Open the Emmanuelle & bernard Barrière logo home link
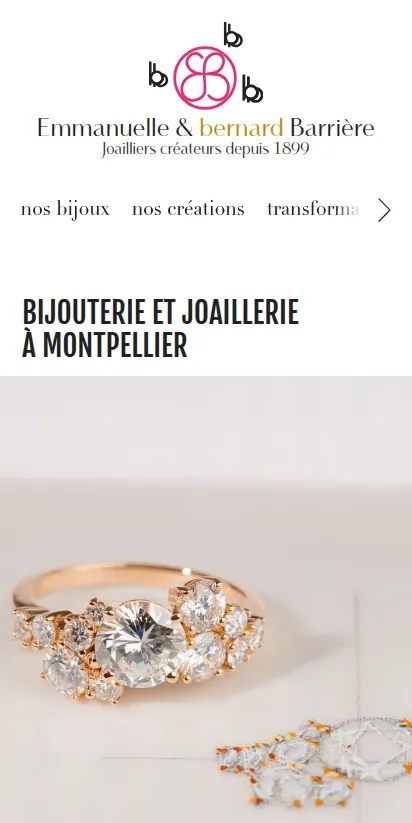This screenshot has width=412, height=823. pos(206,90)
